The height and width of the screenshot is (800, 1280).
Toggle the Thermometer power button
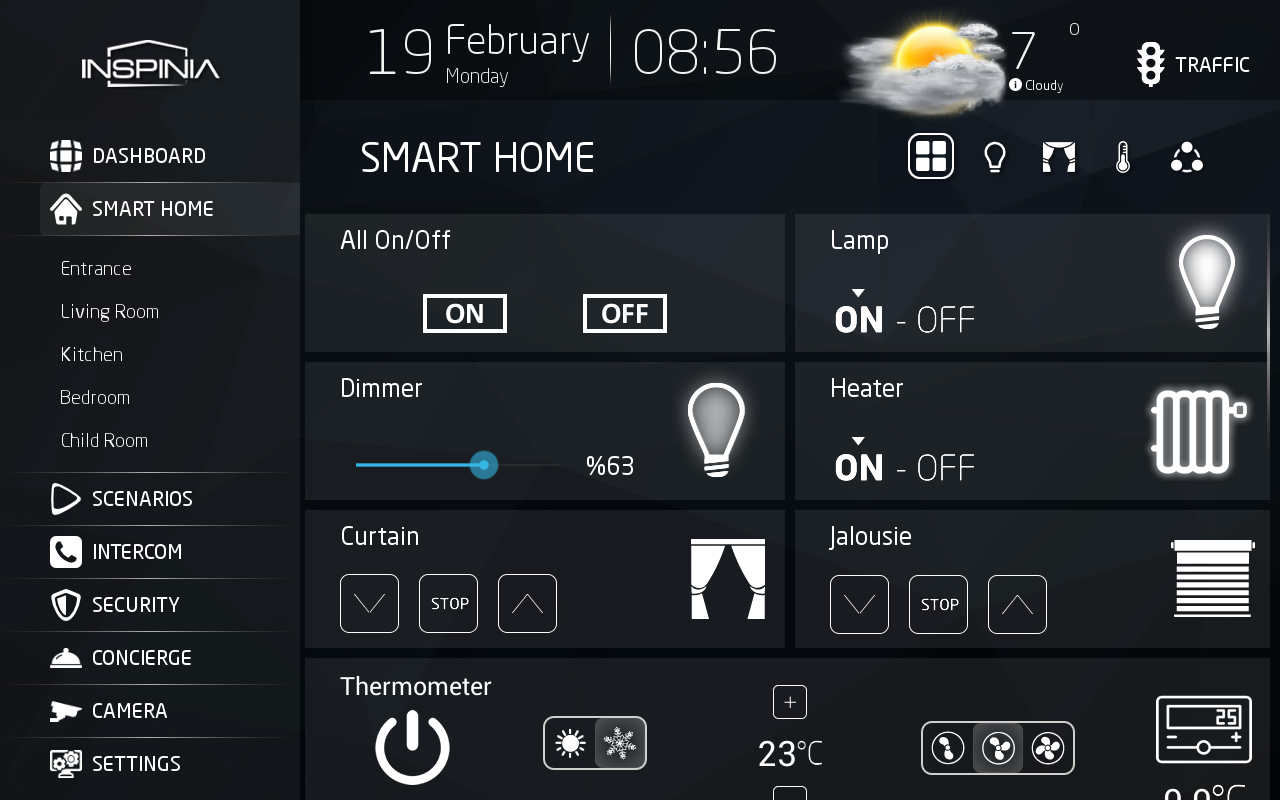pos(412,747)
